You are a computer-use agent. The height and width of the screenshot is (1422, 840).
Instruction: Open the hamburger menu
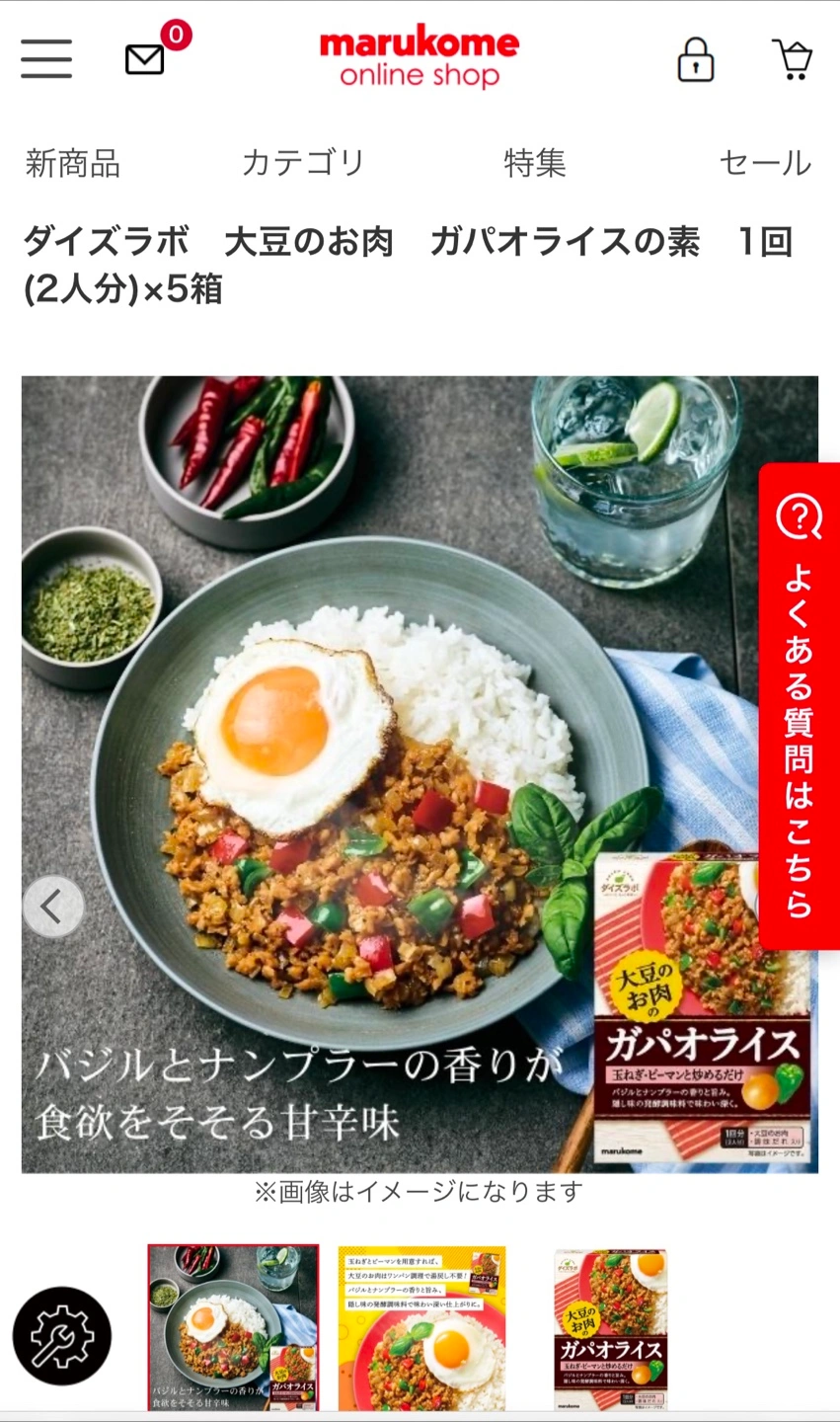(x=46, y=58)
